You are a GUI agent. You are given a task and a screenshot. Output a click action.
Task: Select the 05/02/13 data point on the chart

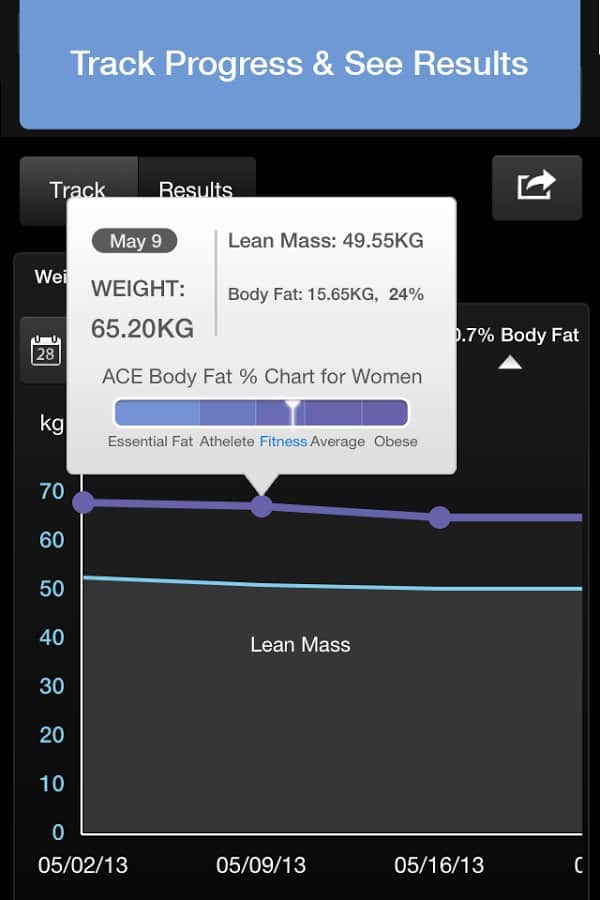[x=84, y=502]
